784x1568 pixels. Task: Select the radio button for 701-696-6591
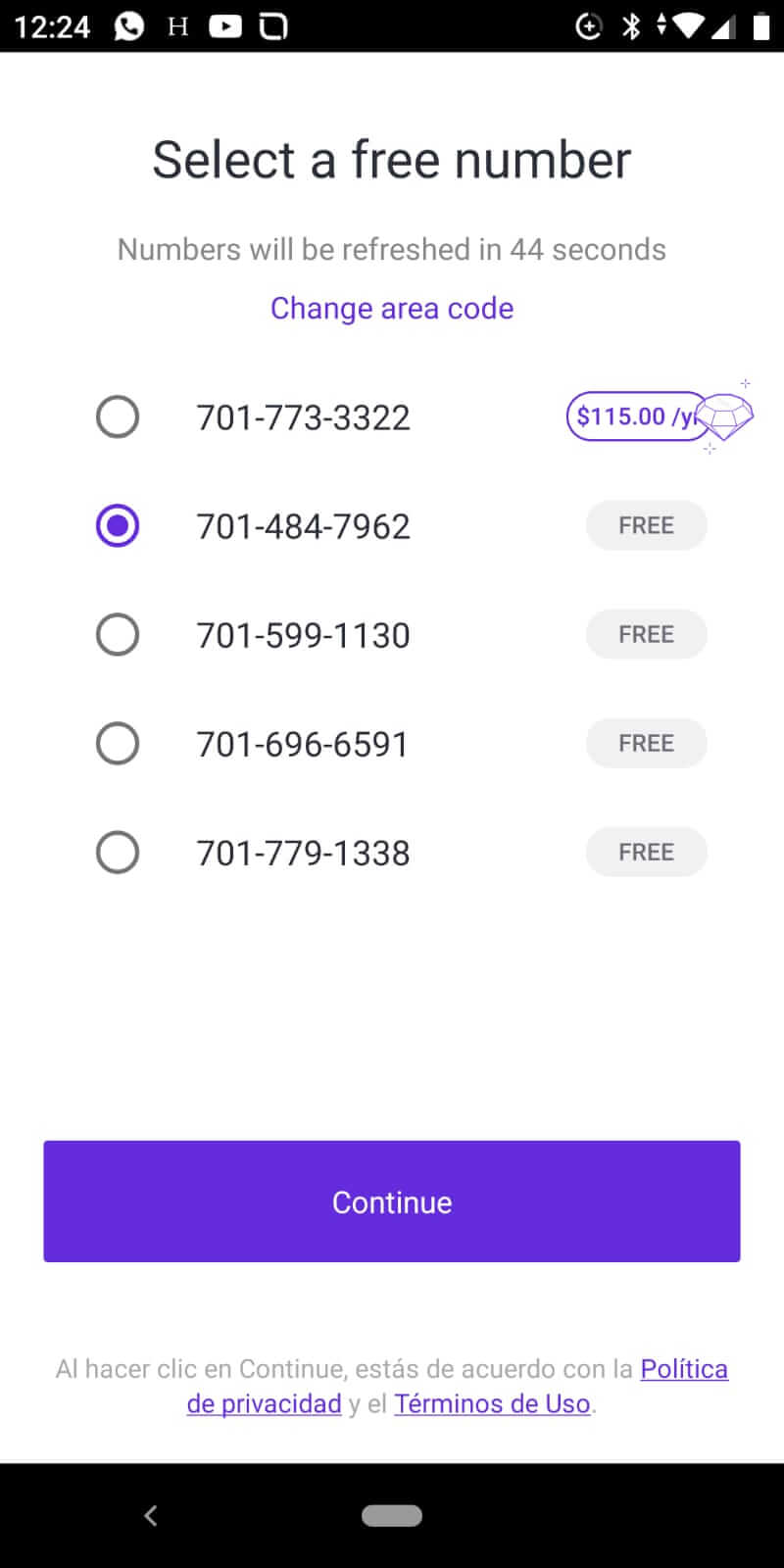click(118, 744)
